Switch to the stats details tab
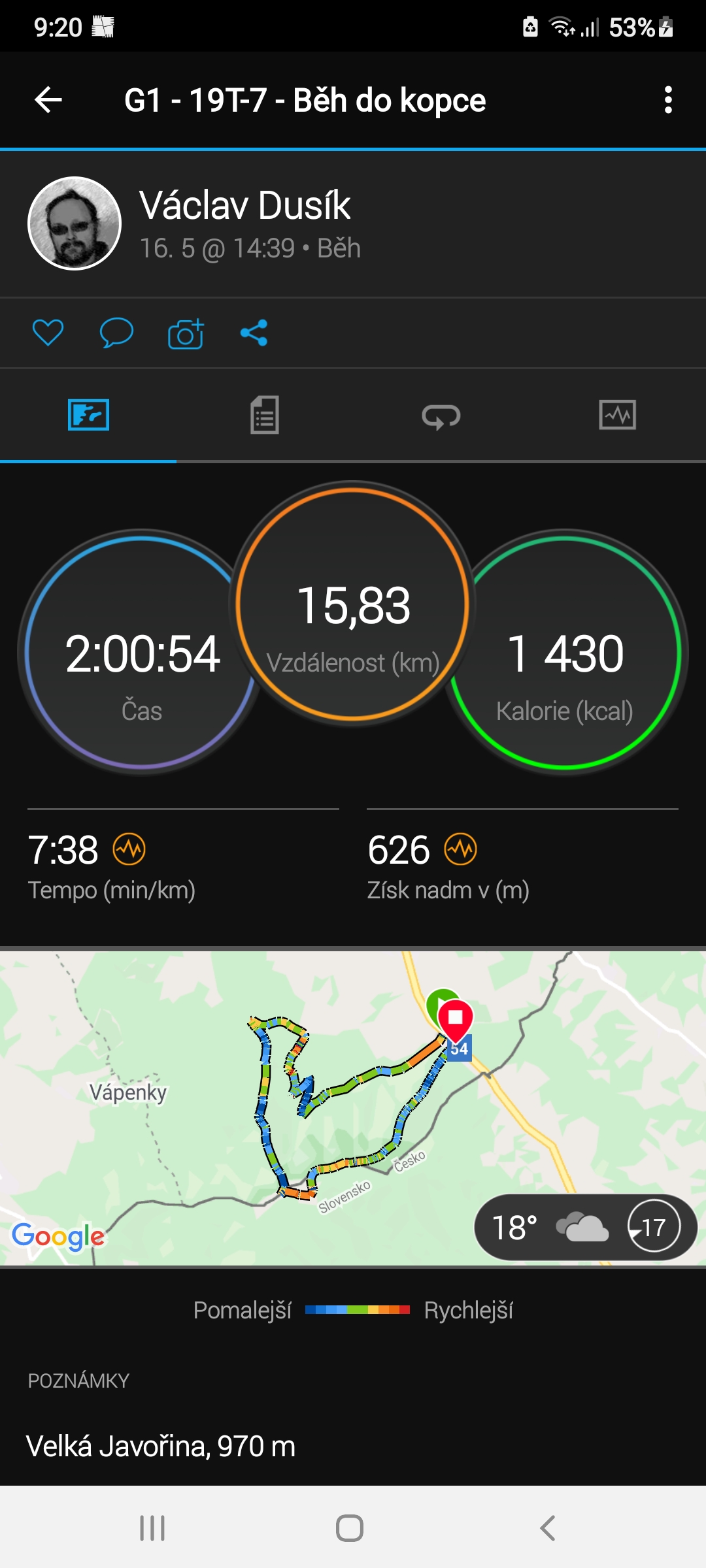This screenshot has height=1568, width=706. tap(265, 415)
